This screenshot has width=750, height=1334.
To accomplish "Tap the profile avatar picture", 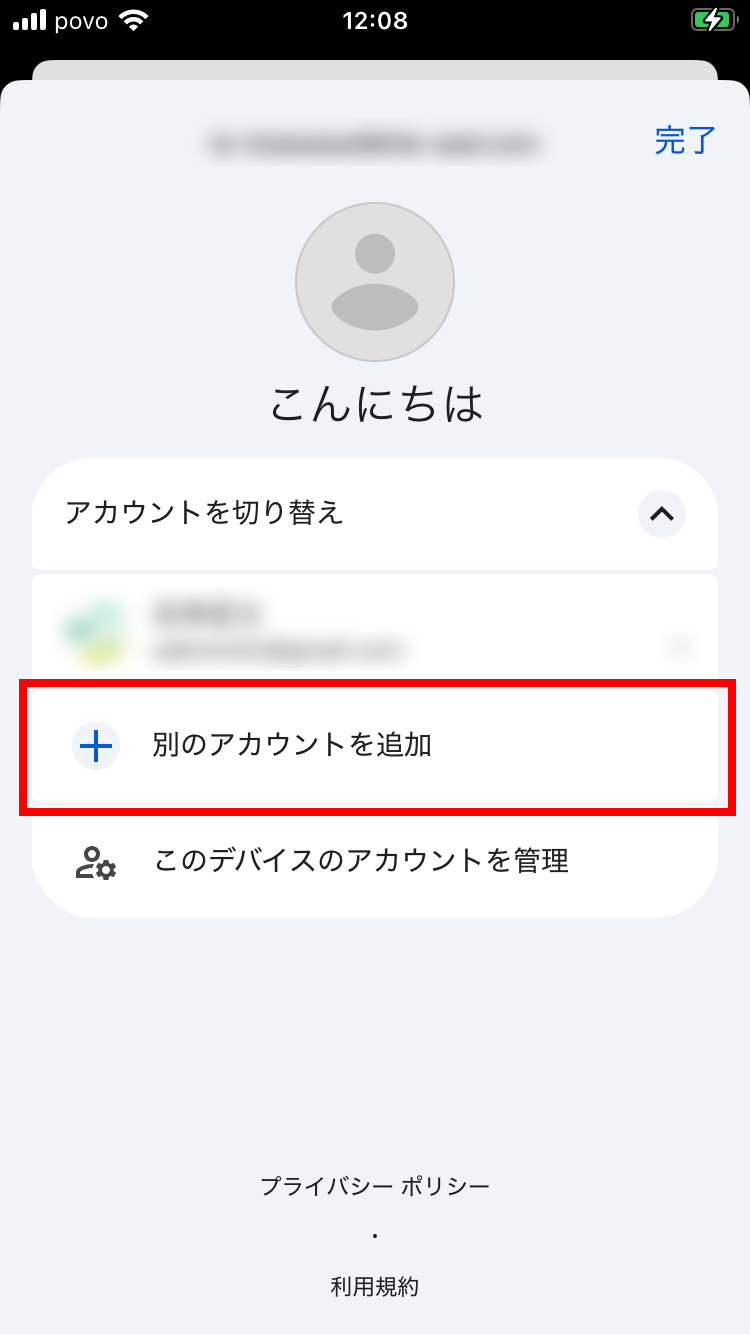I will pos(375,282).
